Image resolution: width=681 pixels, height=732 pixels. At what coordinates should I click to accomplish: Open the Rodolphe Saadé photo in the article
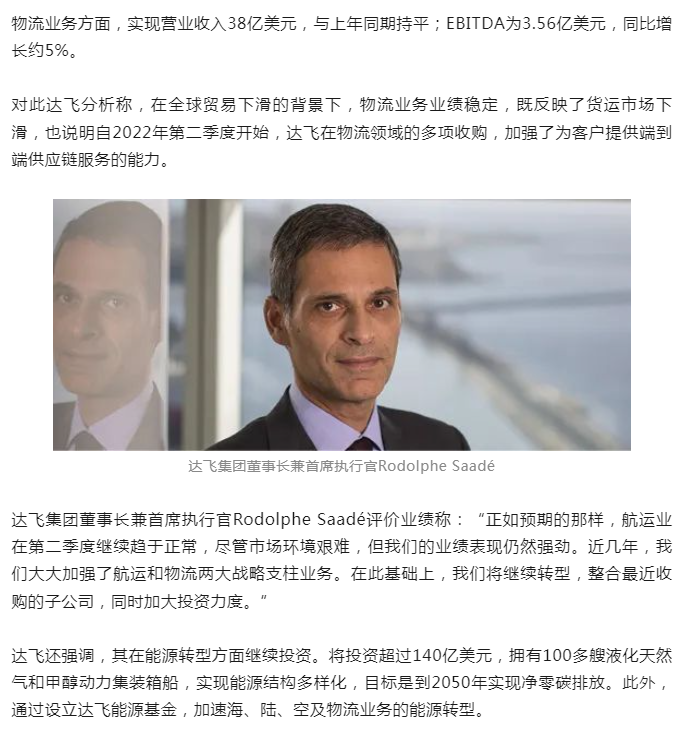click(341, 324)
